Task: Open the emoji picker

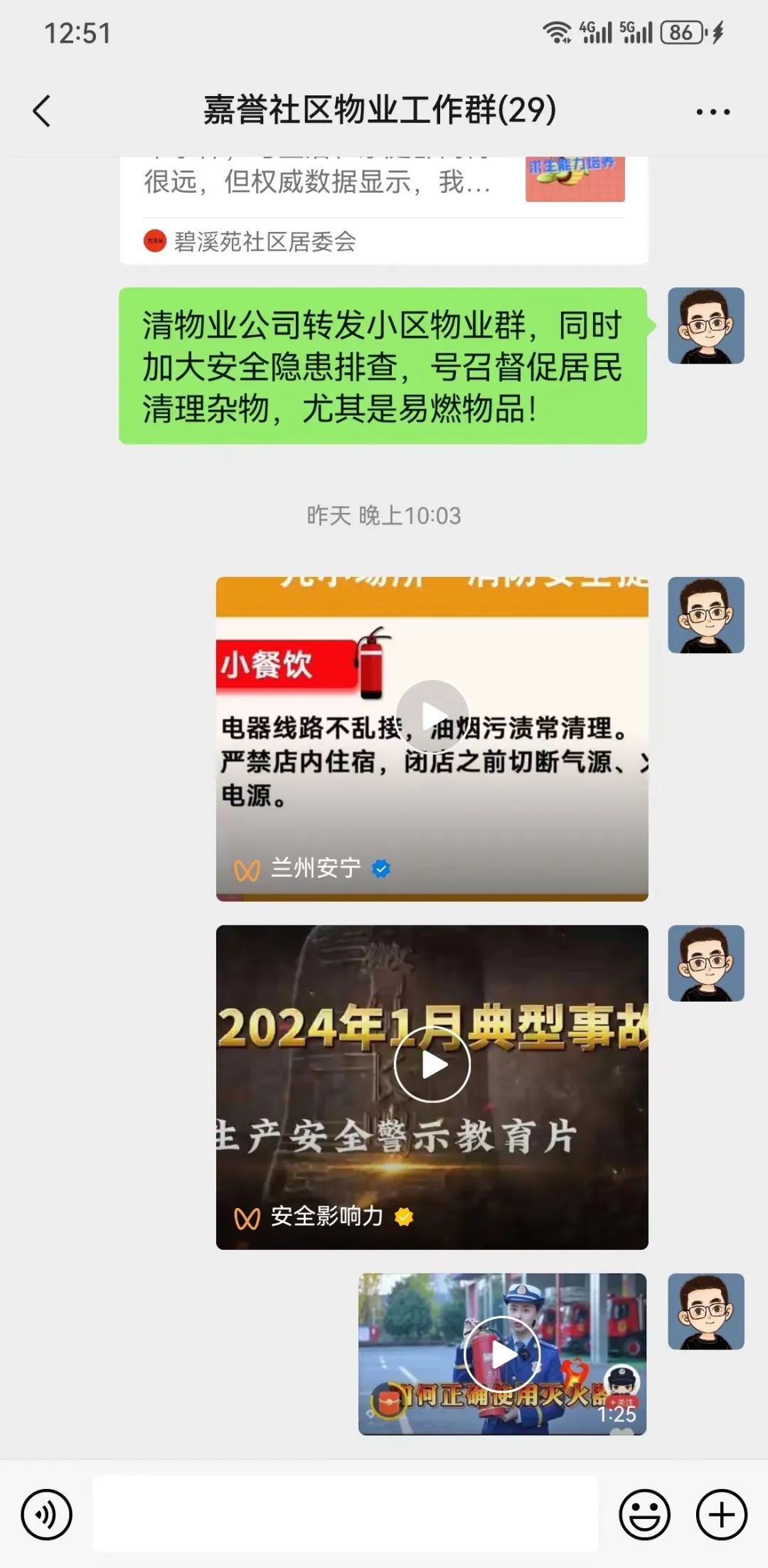Action: point(644,1515)
